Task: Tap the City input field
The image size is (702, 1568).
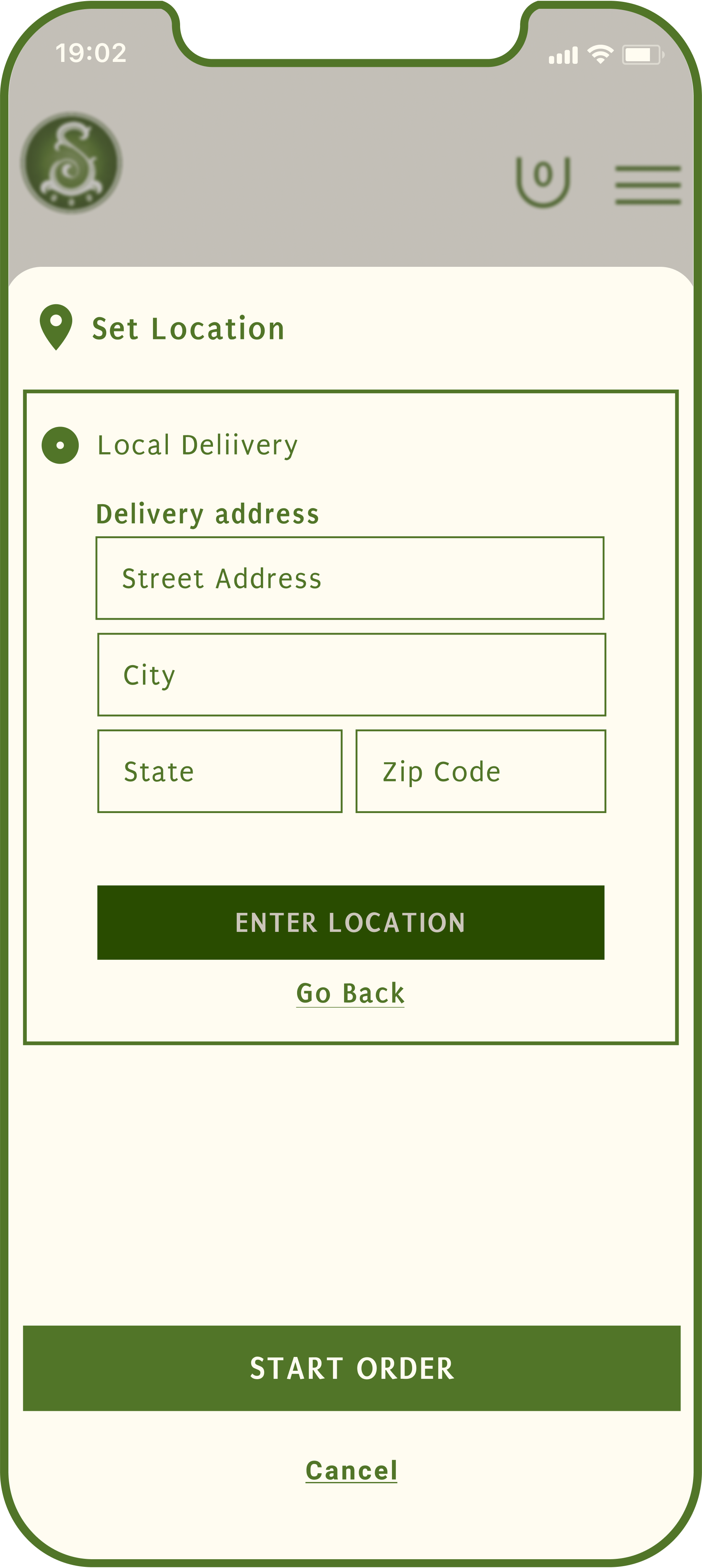Action: (x=351, y=675)
